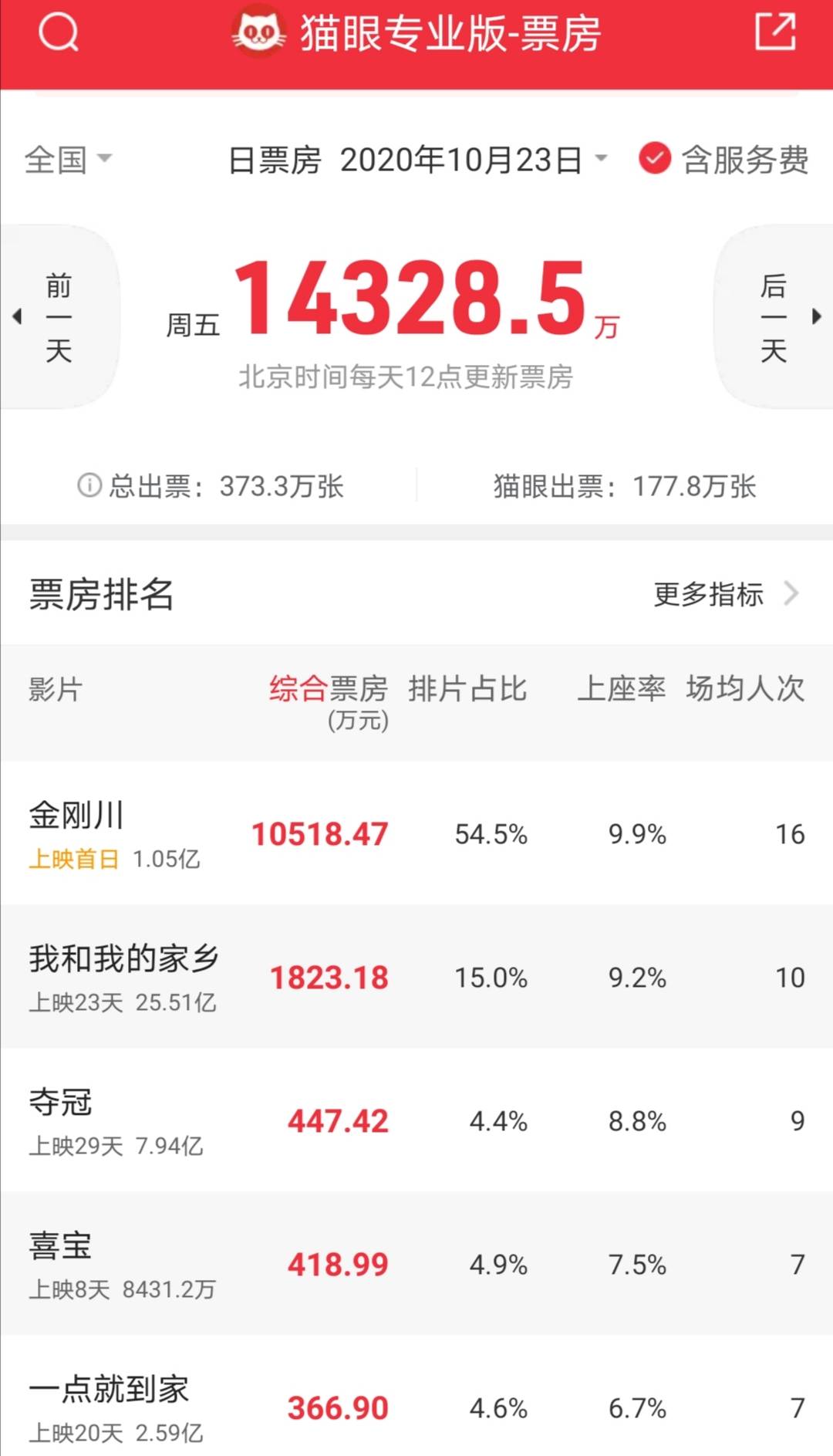Viewport: 833px width, 1456px height.
Task: Open the search icon
Action: pos(59,32)
